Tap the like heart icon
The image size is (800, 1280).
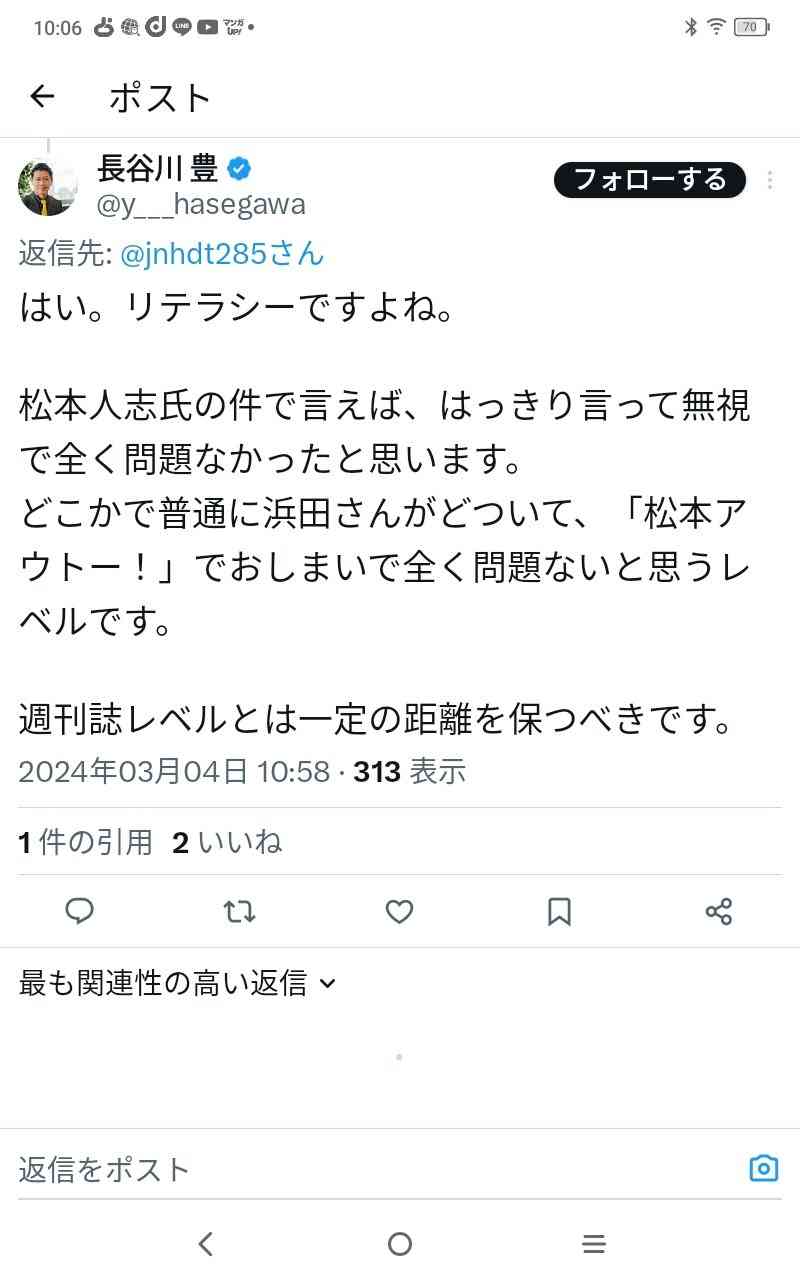point(399,912)
